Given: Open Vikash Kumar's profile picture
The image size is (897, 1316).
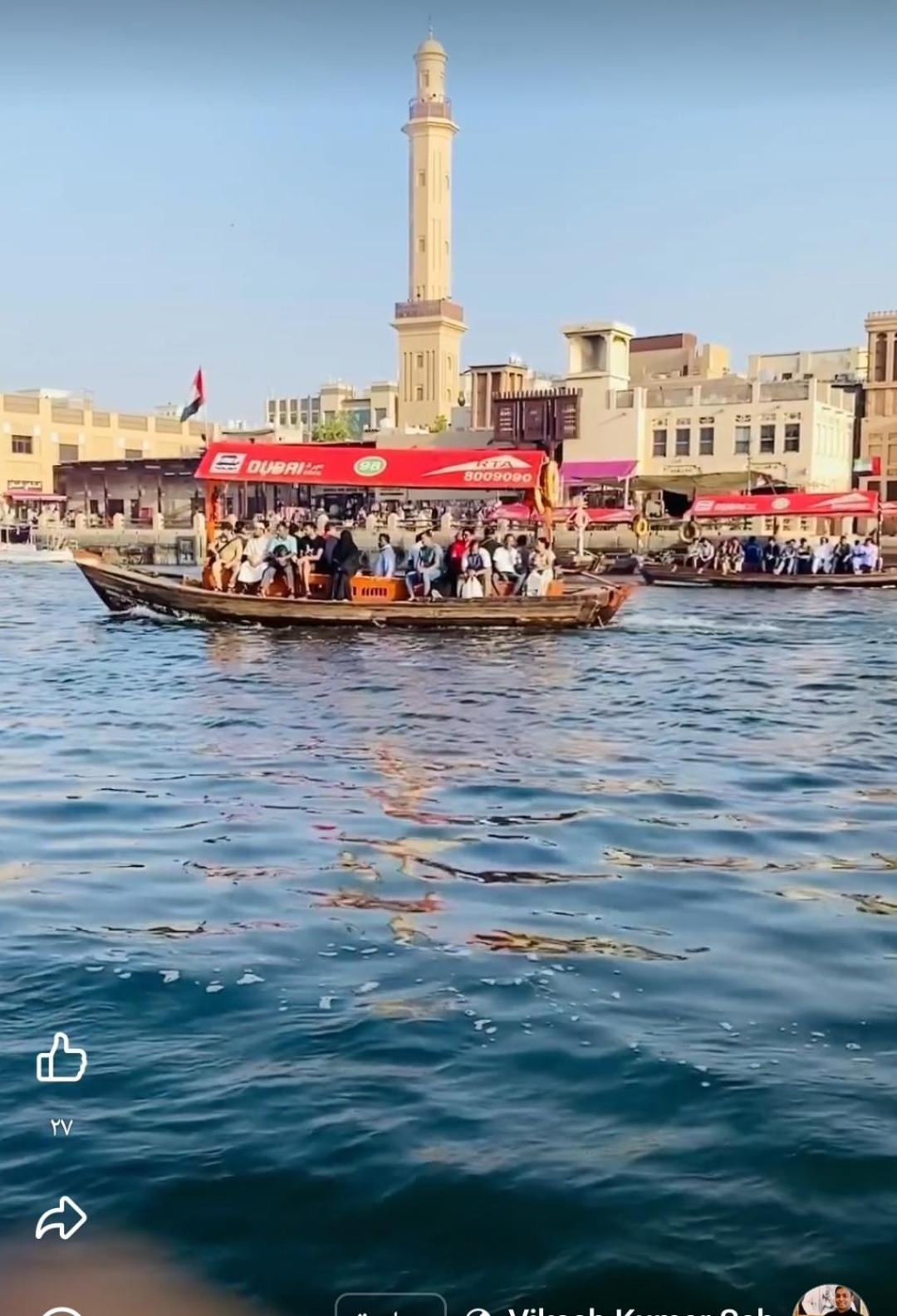Looking at the screenshot, I should click(831, 1302).
